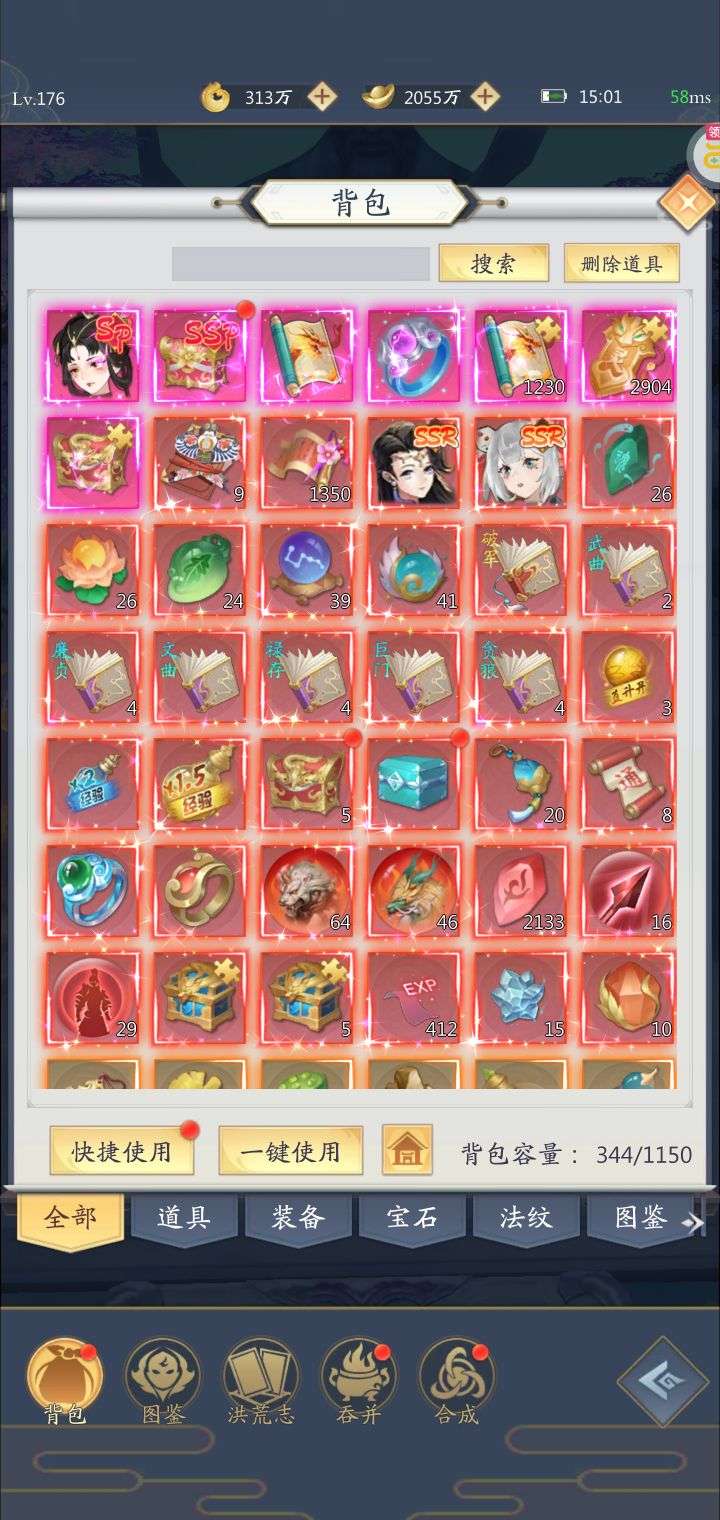Switch to the 道具 items tab
This screenshot has height=1520, width=720.
(x=184, y=1218)
